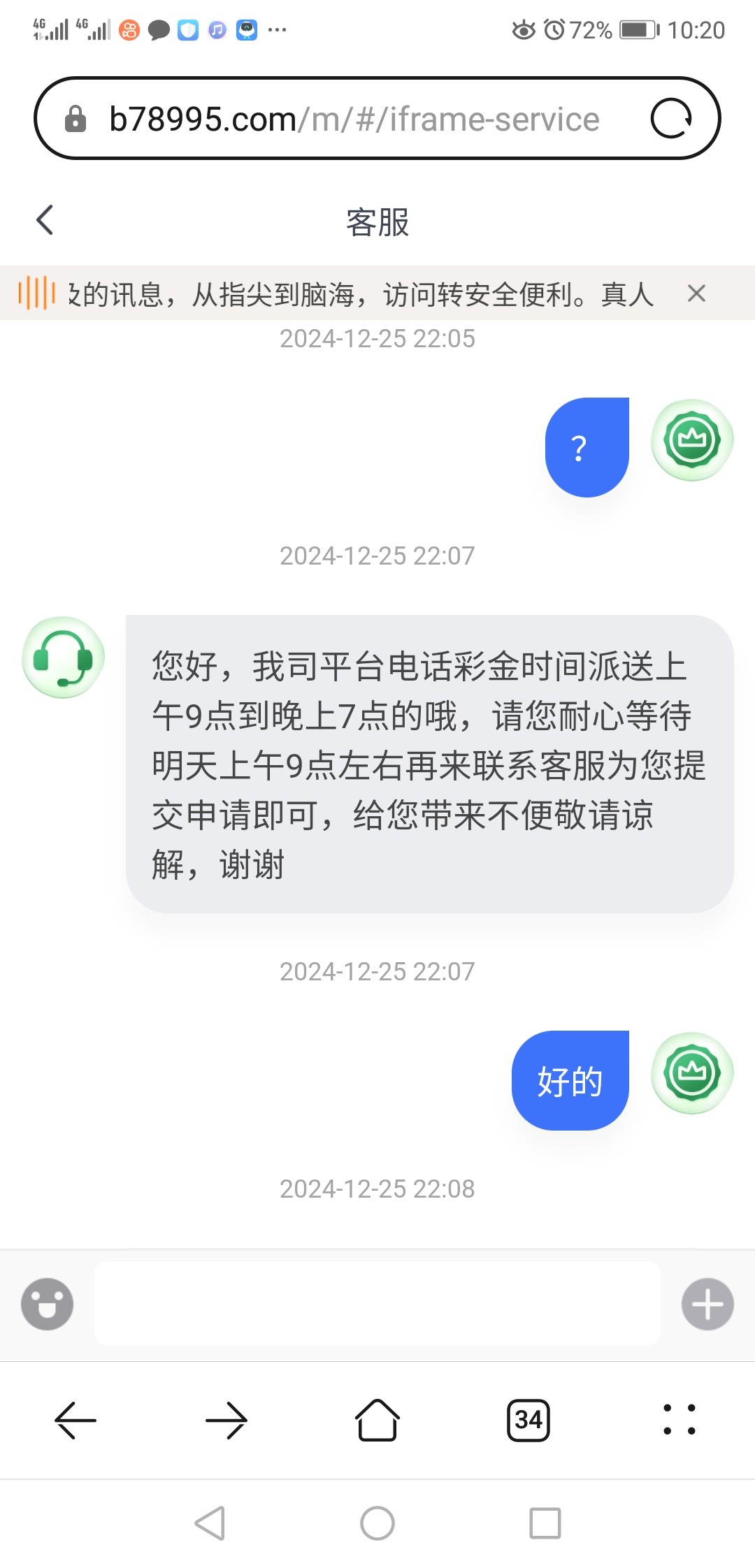Open the browser four-dot menu
Screen dimensions: 755x1568
[x=679, y=1420]
